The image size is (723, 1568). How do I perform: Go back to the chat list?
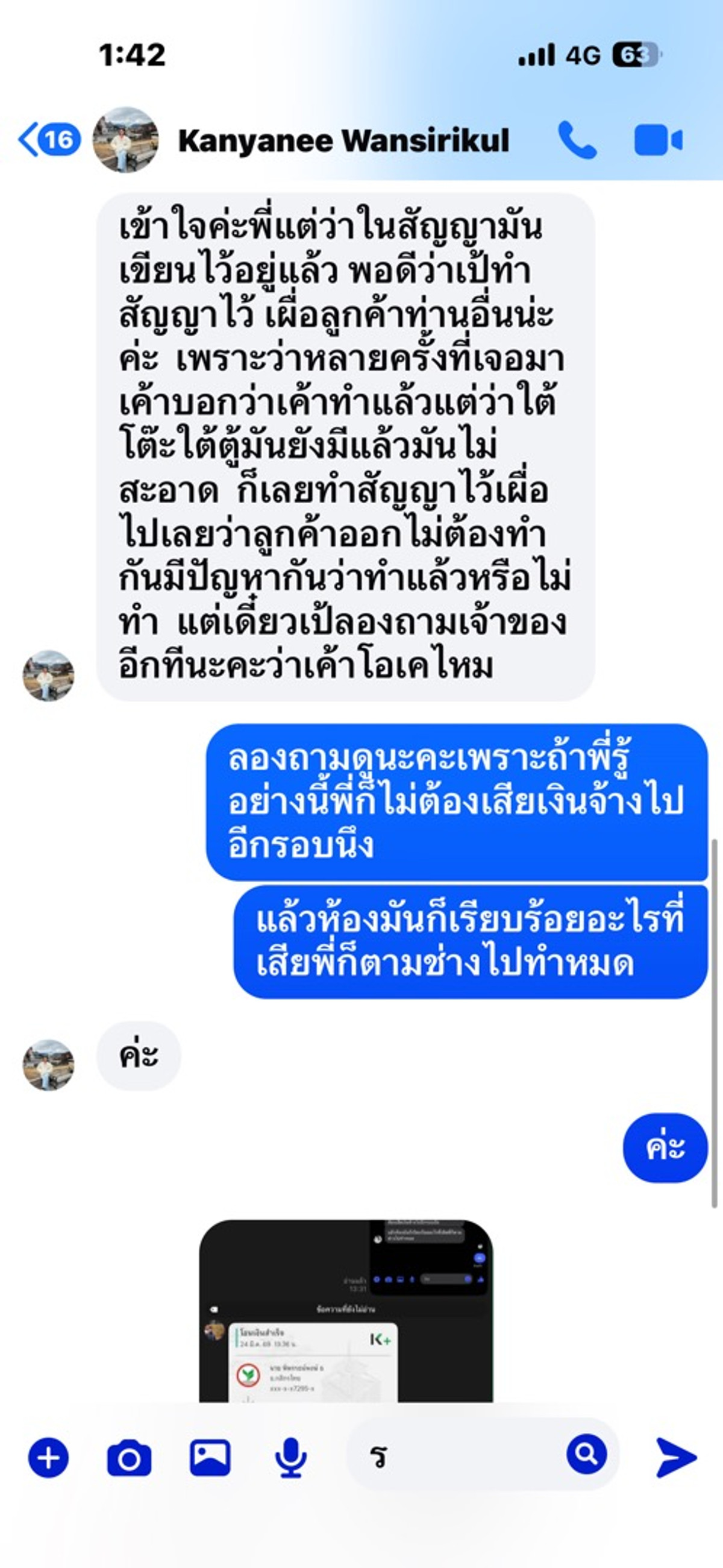click(48, 139)
